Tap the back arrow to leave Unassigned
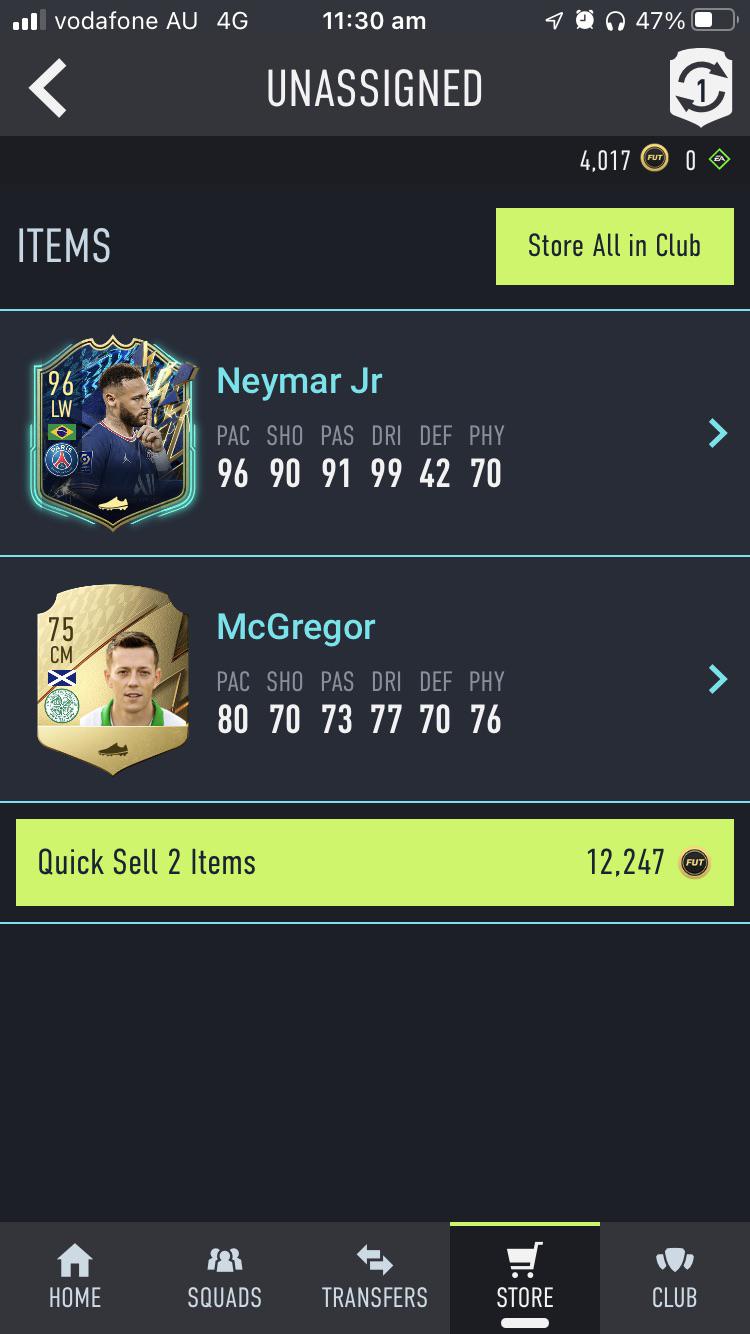This screenshot has height=1334, width=750. [47, 88]
